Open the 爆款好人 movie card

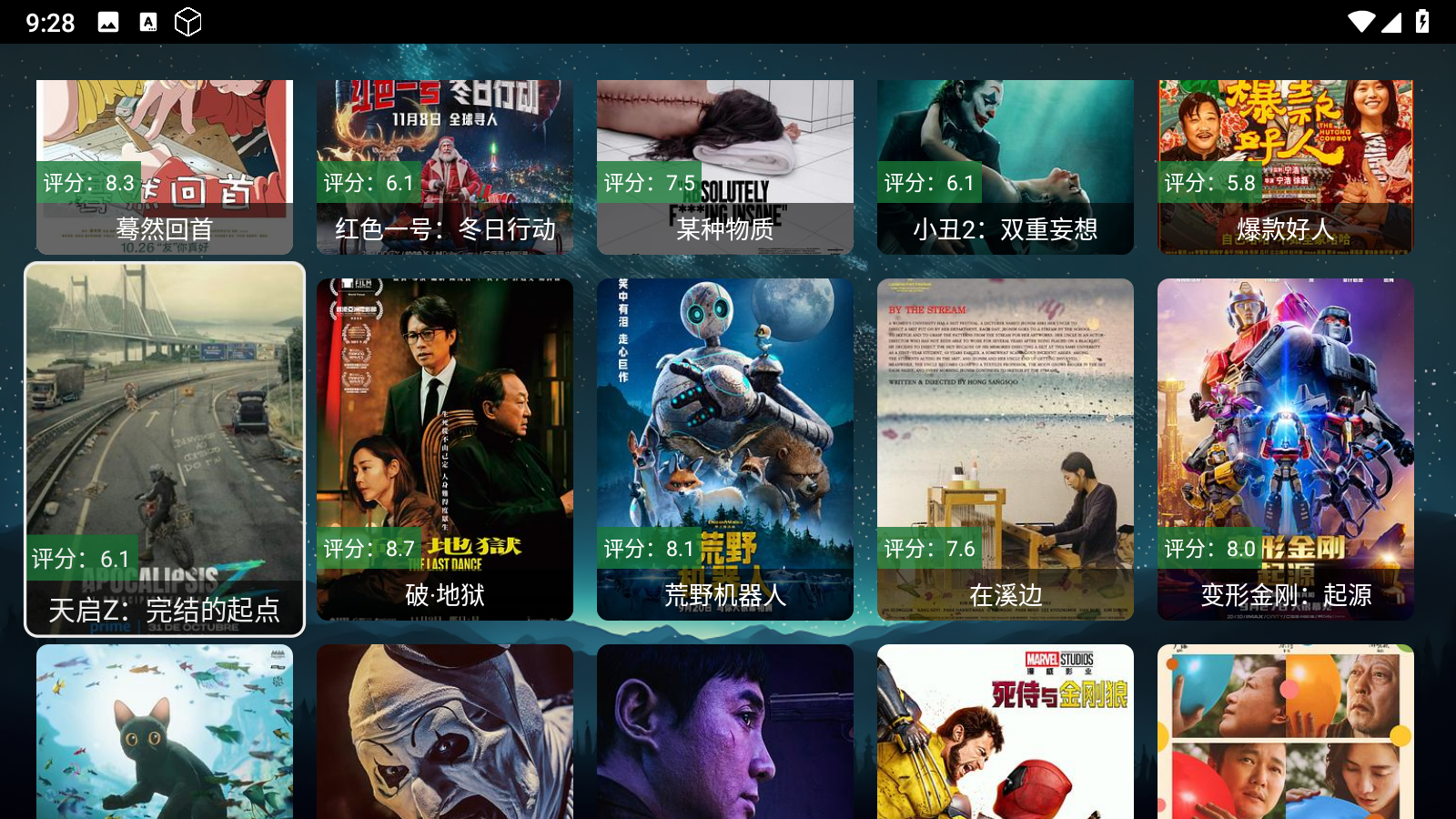click(1286, 167)
